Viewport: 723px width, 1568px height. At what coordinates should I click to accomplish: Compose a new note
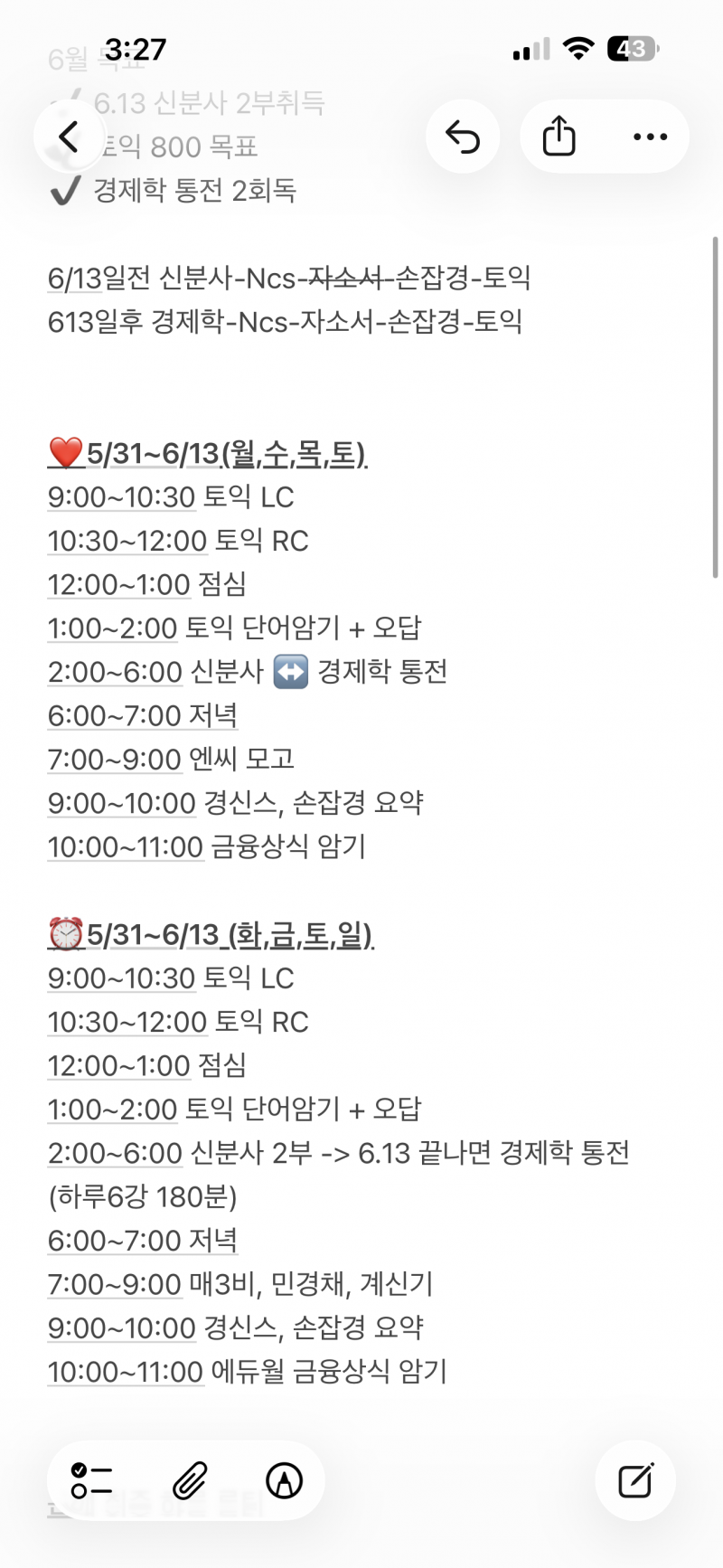pyautogui.click(x=635, y=1480)
